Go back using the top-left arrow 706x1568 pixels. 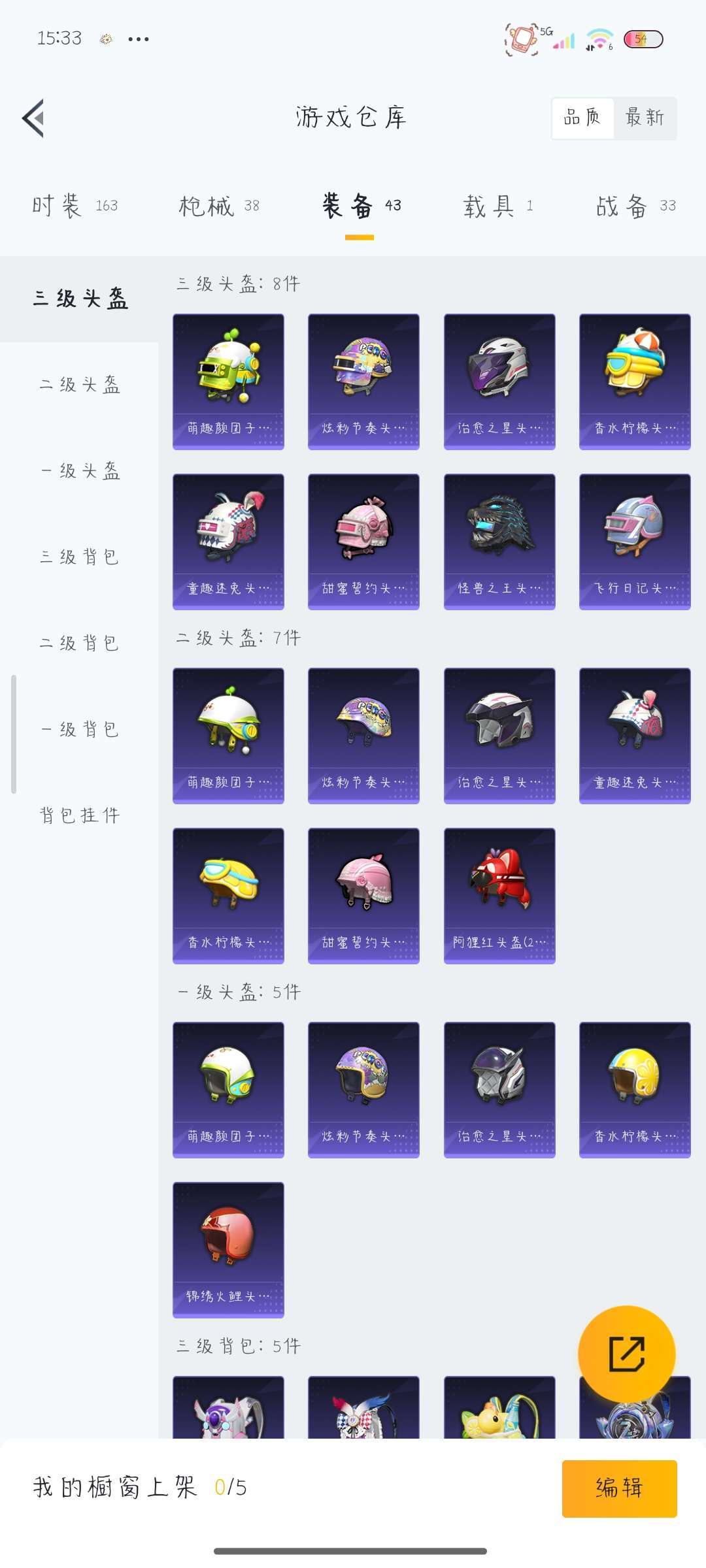(33, 118)
